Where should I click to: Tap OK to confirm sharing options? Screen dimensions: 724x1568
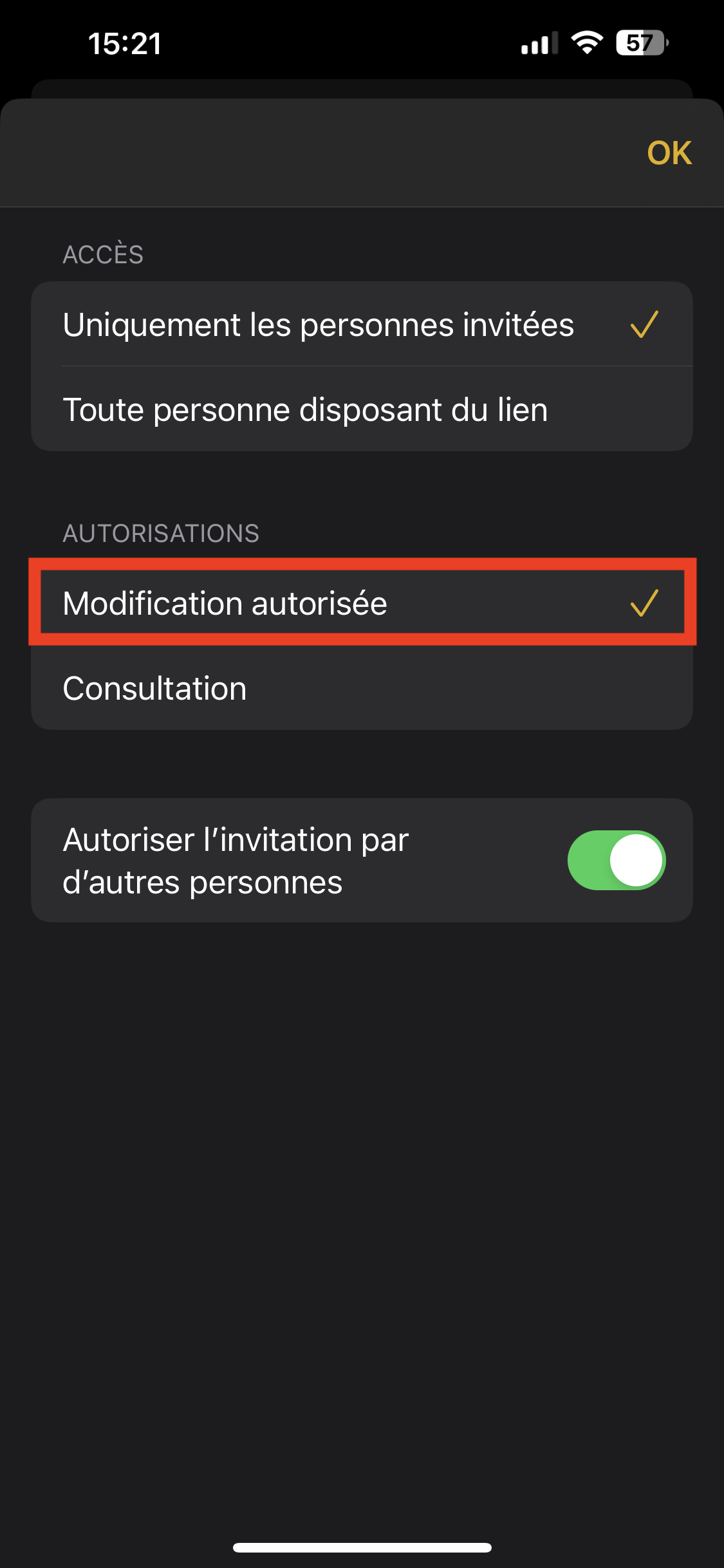[x=669, y=153]
